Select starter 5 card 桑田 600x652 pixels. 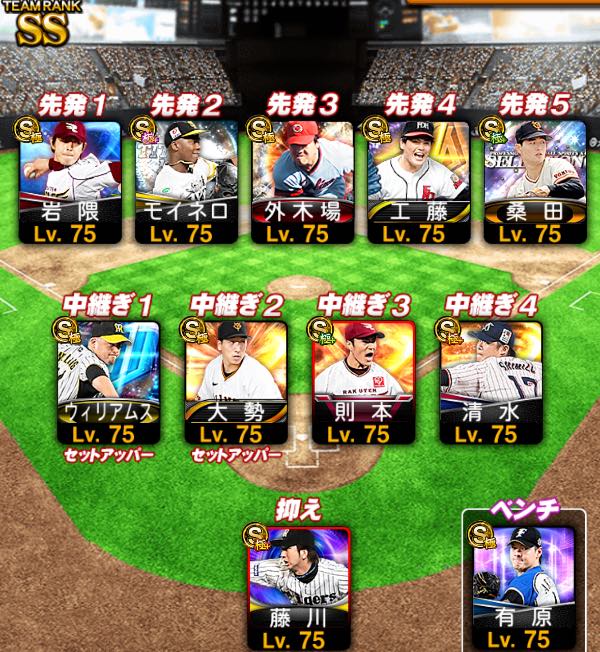[x=534, y=180]
